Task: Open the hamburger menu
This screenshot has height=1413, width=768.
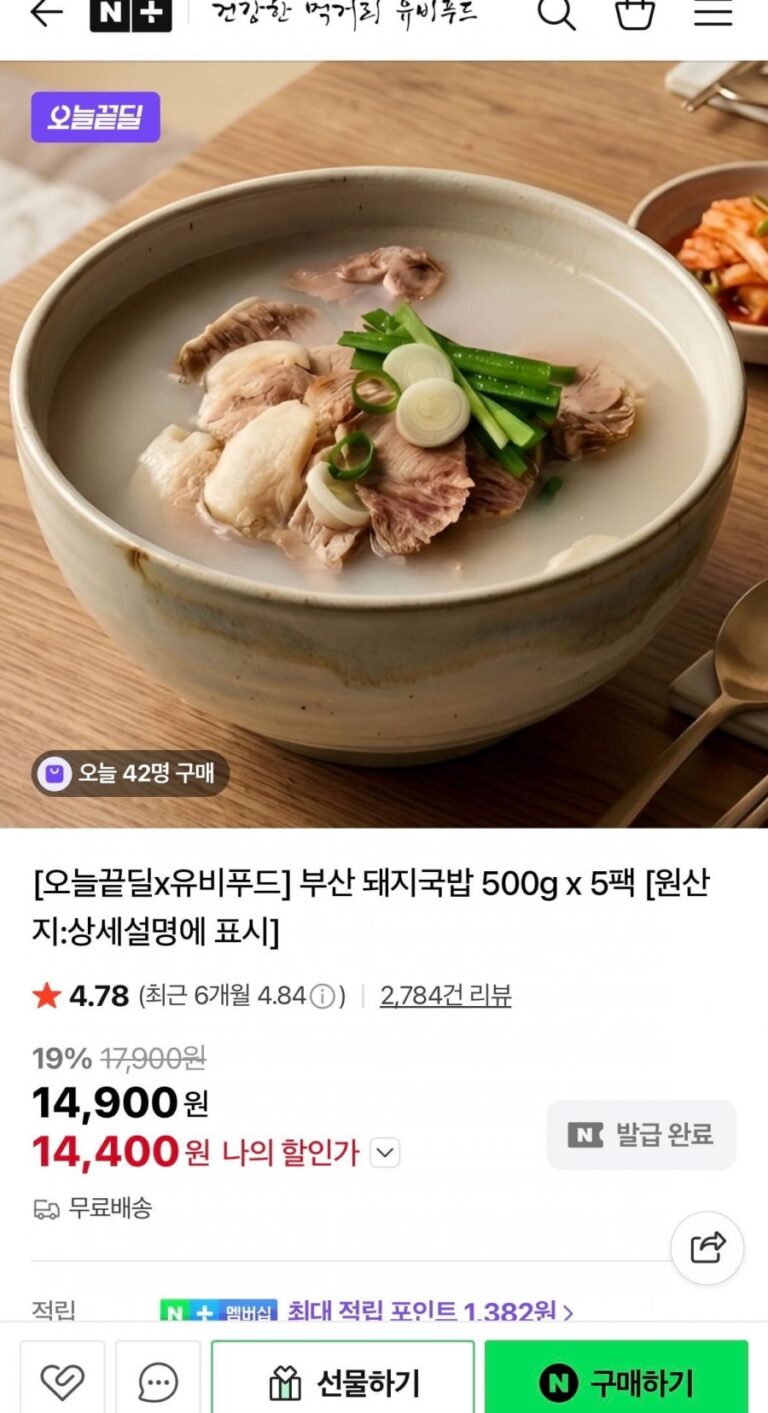Action: point(713,13)
